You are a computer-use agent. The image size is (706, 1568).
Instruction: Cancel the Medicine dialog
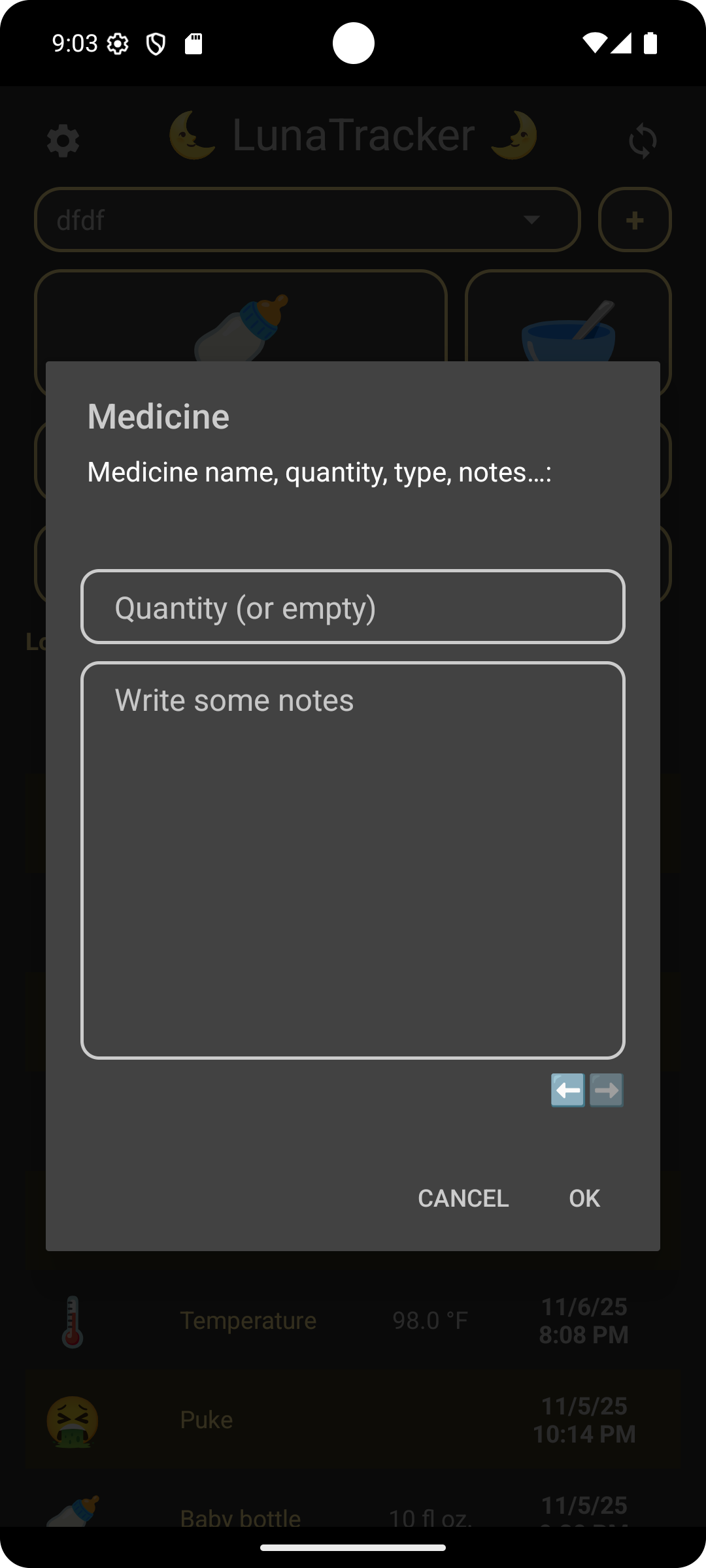pos(463,1198)
